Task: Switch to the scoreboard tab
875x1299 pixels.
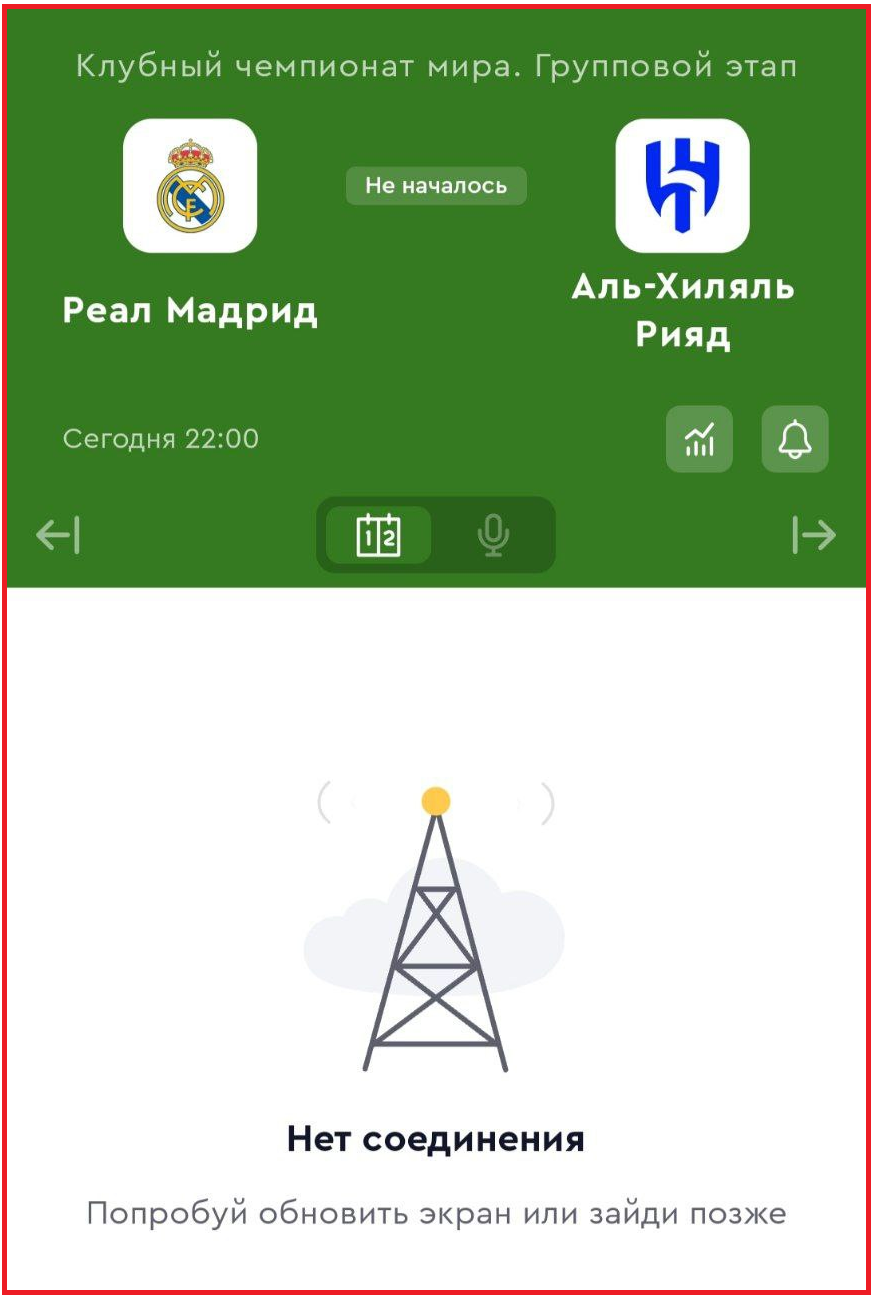Action: pos(379,536)
